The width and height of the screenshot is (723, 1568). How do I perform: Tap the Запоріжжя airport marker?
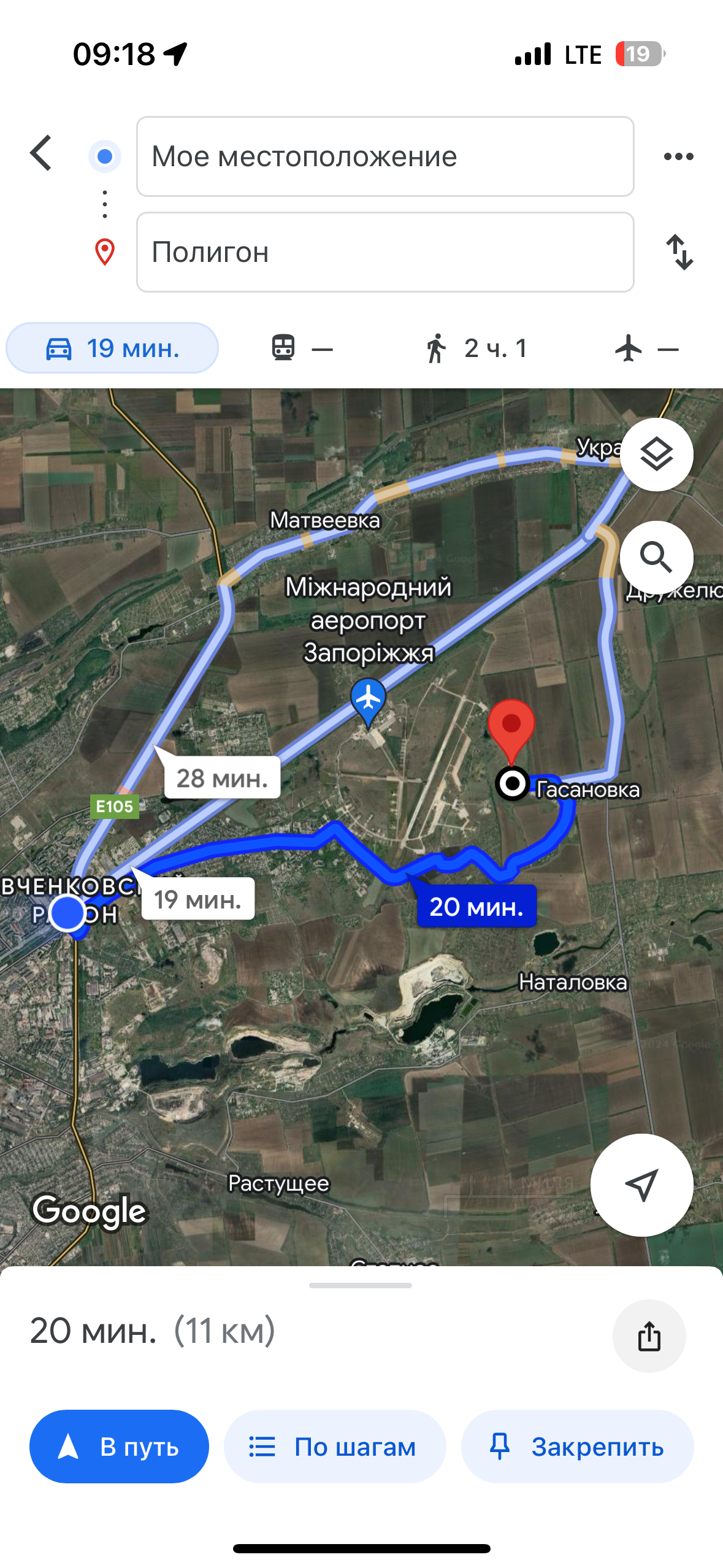368,699
